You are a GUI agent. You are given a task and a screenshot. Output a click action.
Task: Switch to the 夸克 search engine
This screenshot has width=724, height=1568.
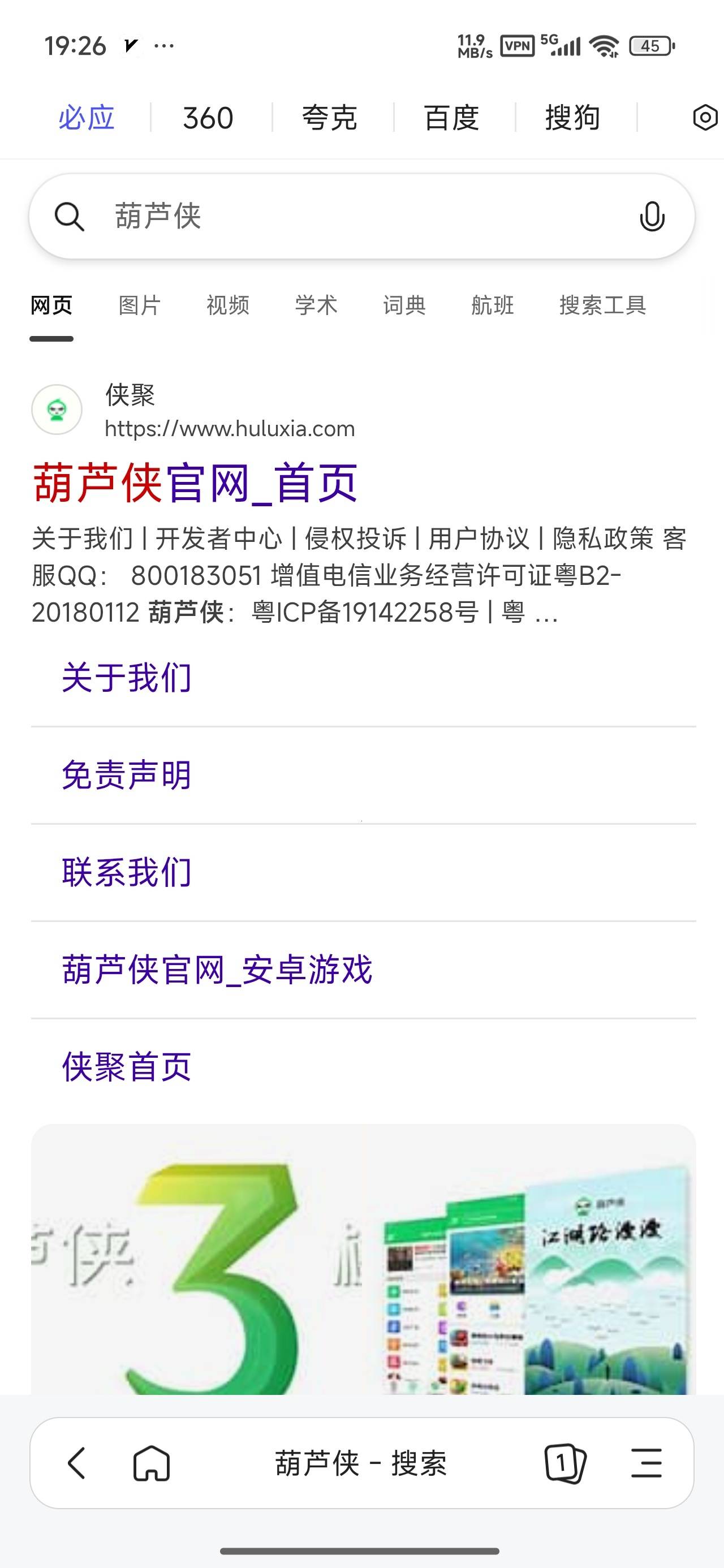(329, 118)
